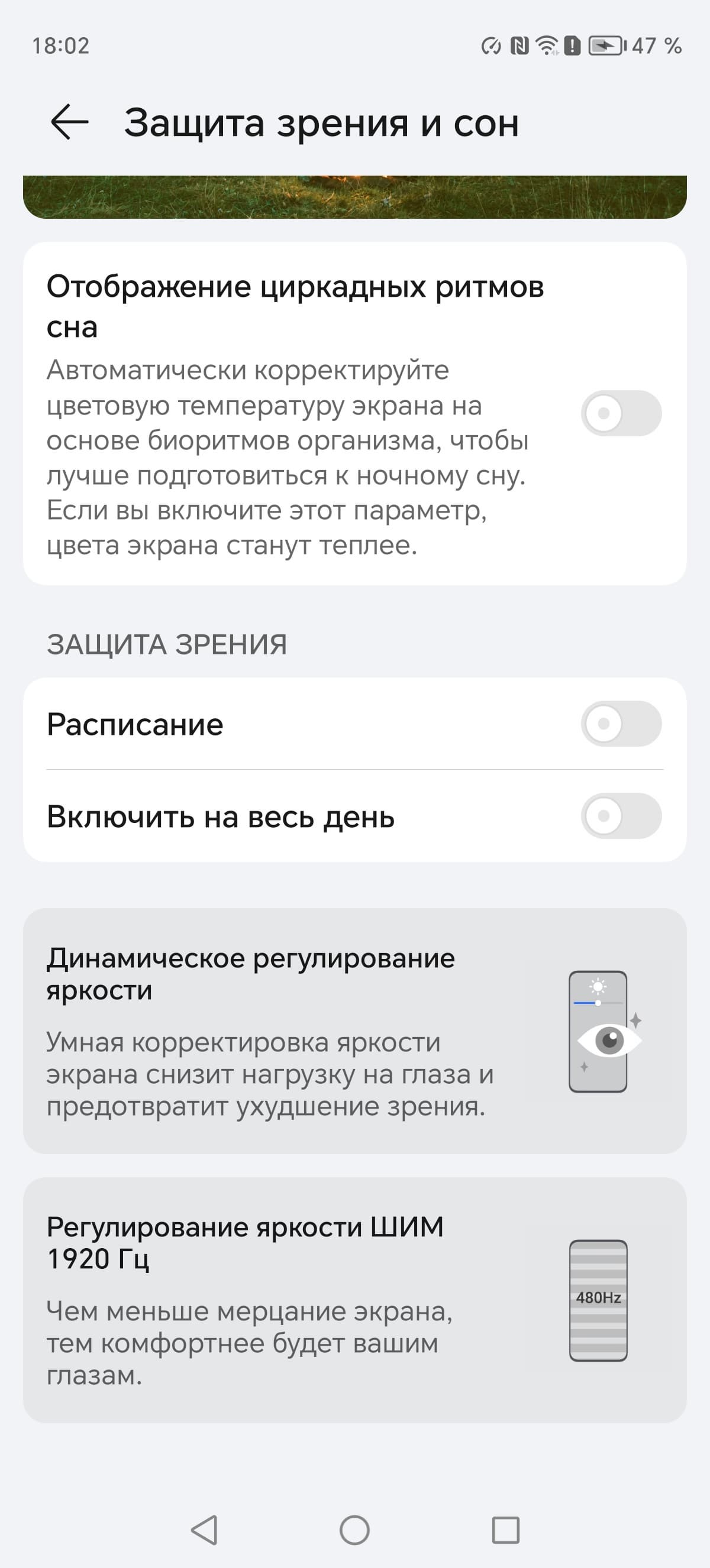Viewport: 710px width, 1568px height.
Task: Open recent apps from navigation bar
Action: click(505, 1530)
